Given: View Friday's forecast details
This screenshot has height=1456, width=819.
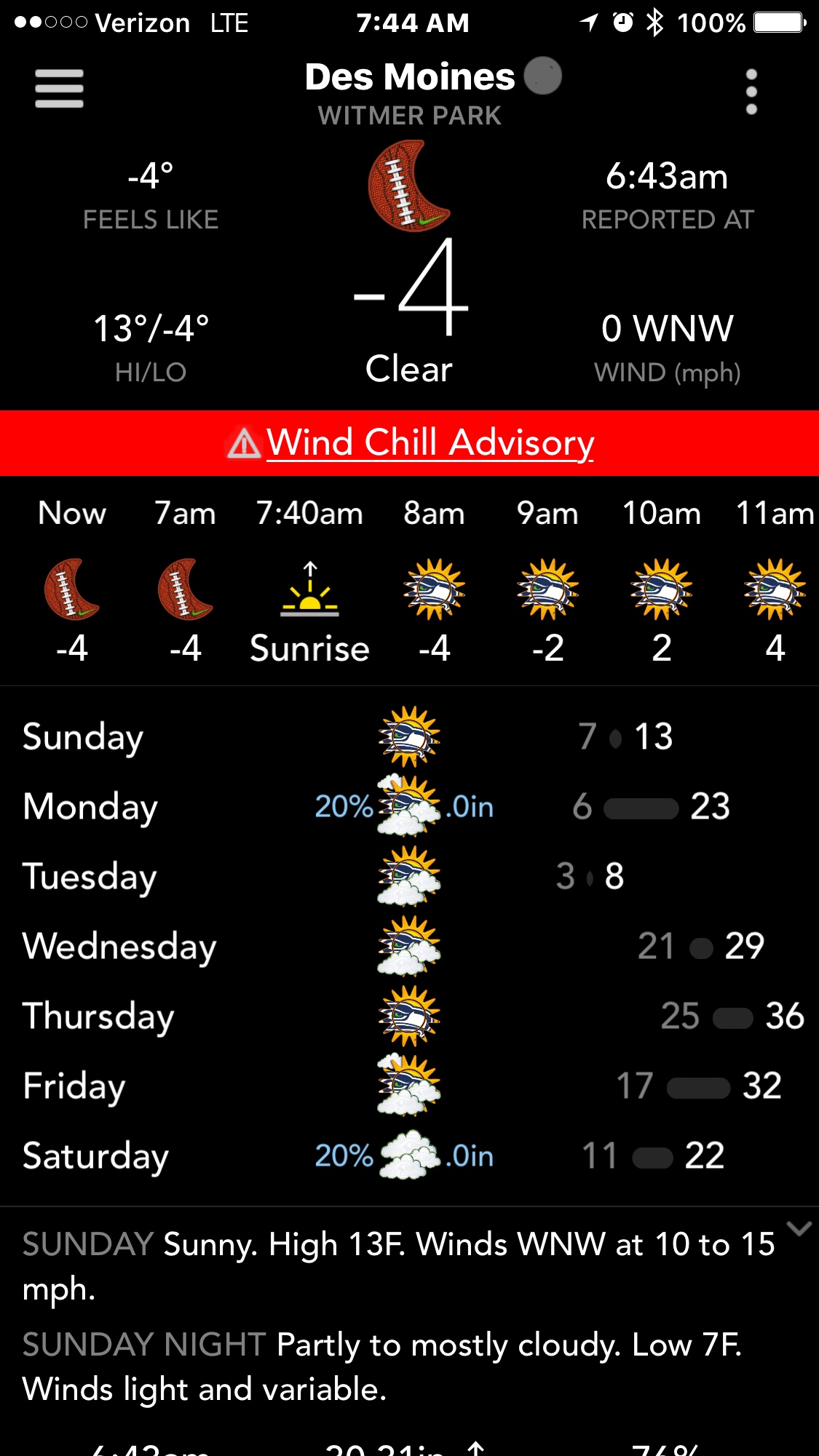Looking at the screenshot, I should coord(409,1086).
